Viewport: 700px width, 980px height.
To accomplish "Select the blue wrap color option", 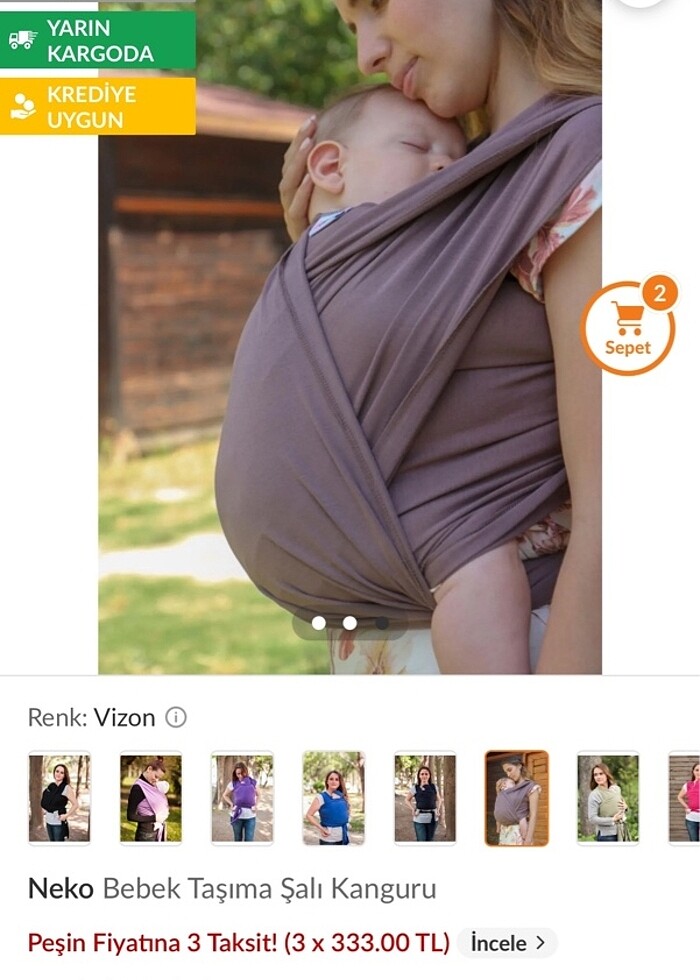I will (333, 798).
